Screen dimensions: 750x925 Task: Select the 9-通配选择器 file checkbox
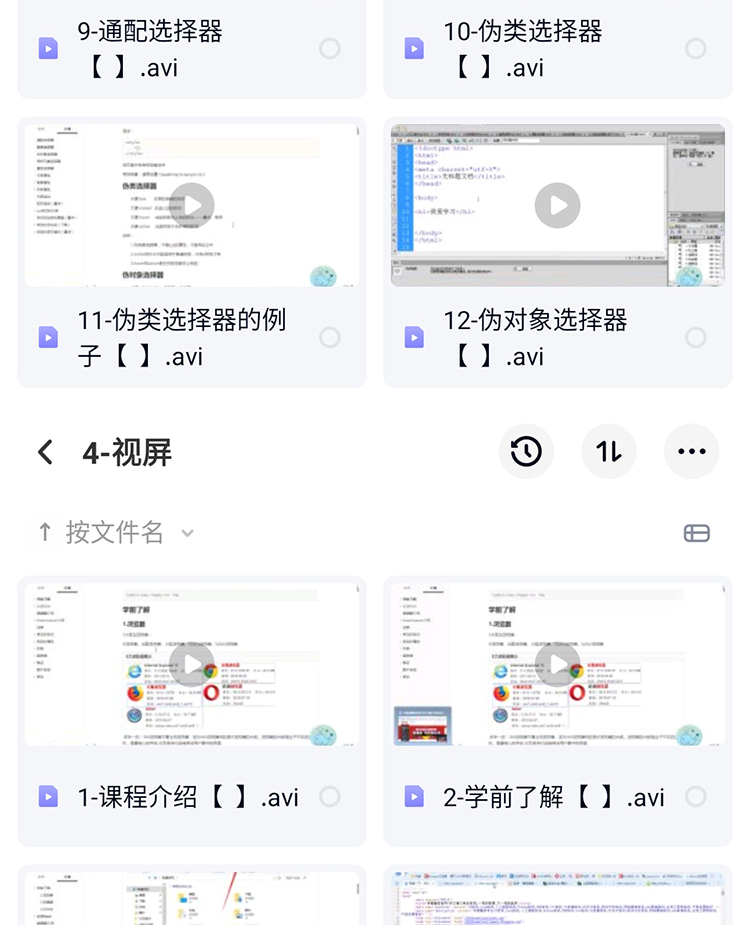point(330,49)
